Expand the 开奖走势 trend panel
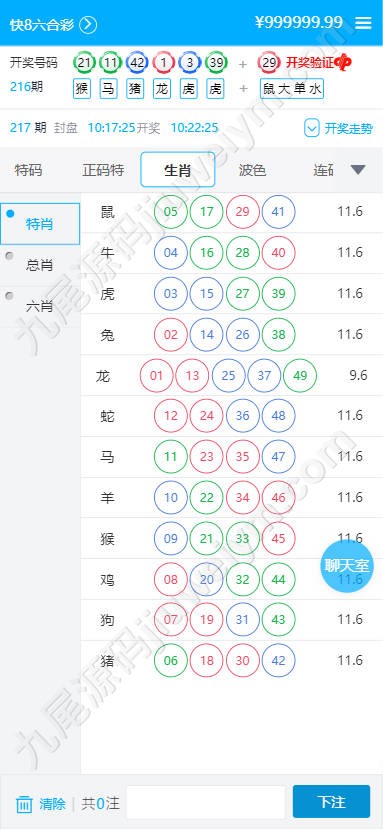Screen dimensions: 383x829 click(339, 128)
